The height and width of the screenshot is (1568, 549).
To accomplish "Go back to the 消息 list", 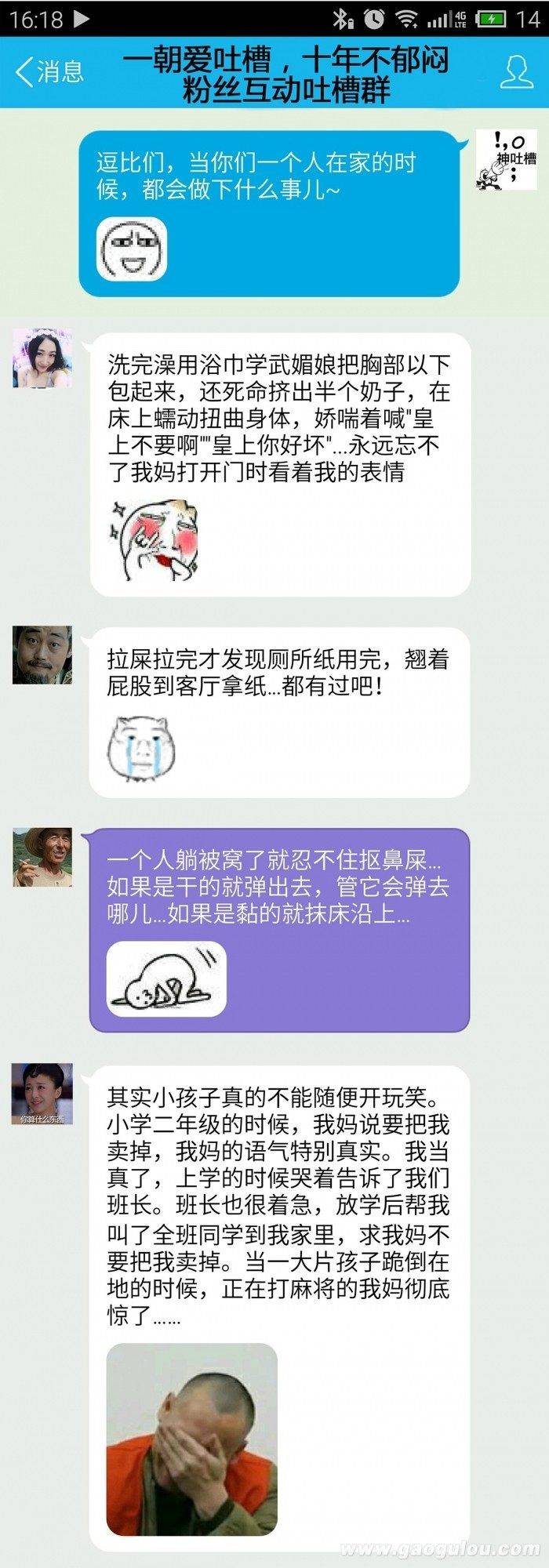I will [49, 72].
